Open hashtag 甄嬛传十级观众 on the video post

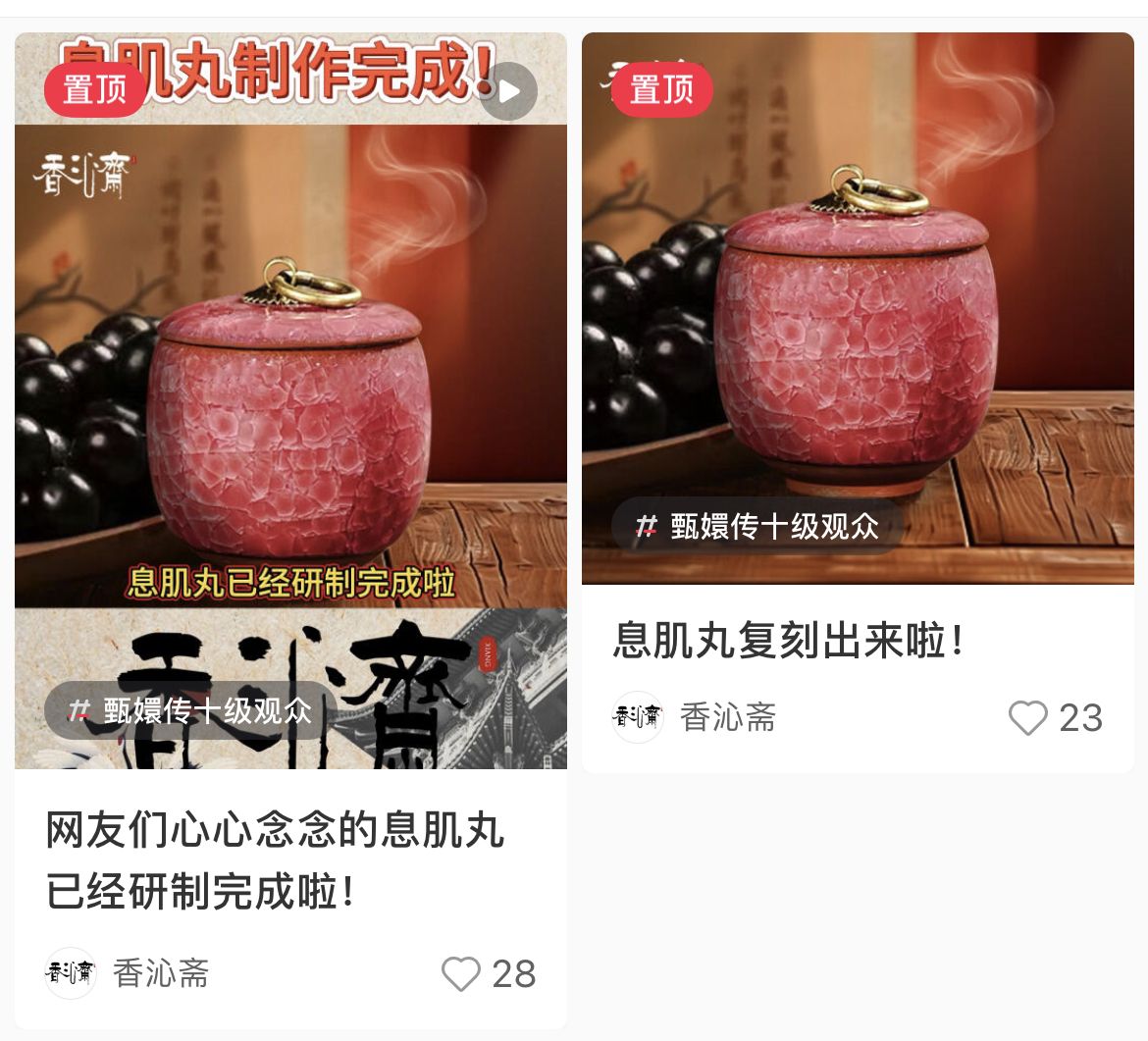(x=191, y=710)
